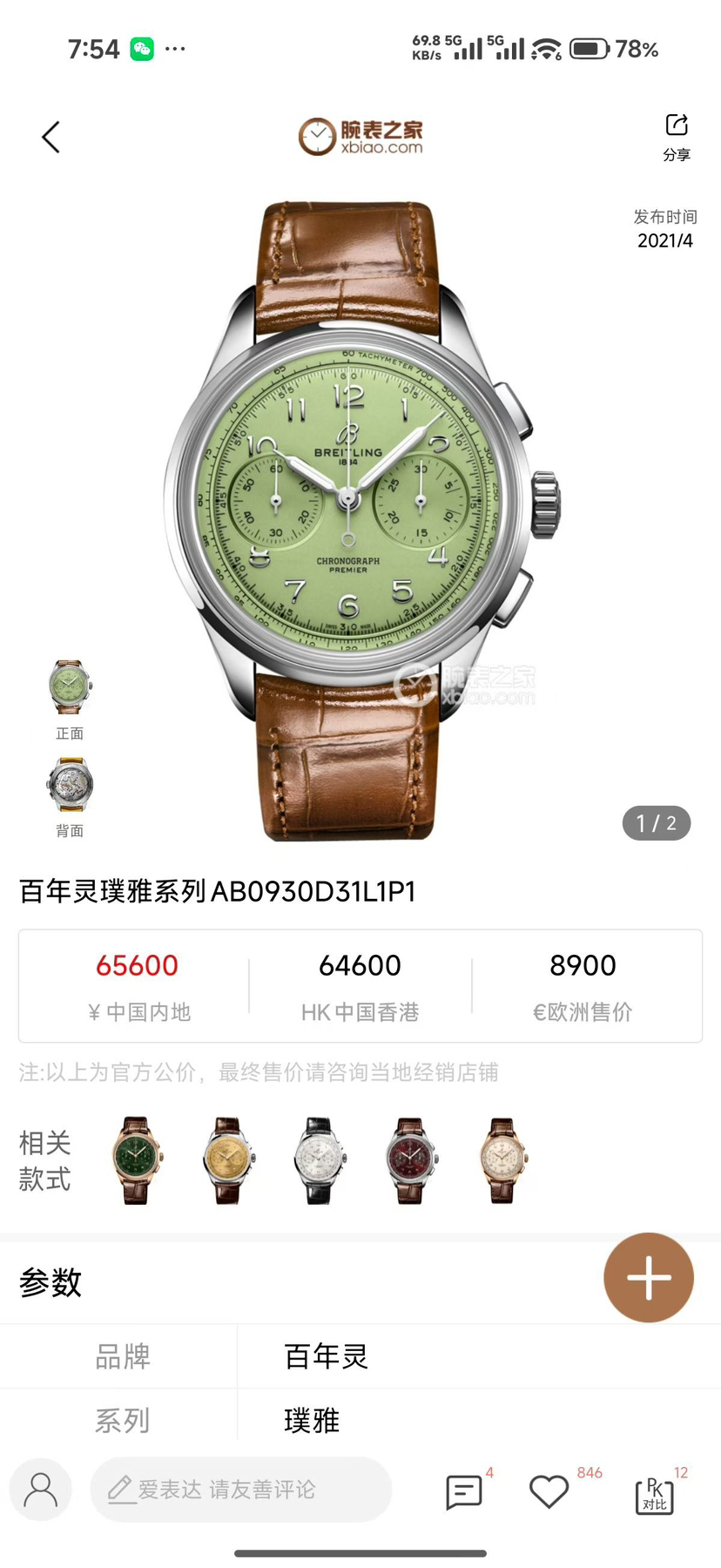The image size is (721, 1568).
Task: Like this watch with the heart icon
Action: (x=549, y=1491)
